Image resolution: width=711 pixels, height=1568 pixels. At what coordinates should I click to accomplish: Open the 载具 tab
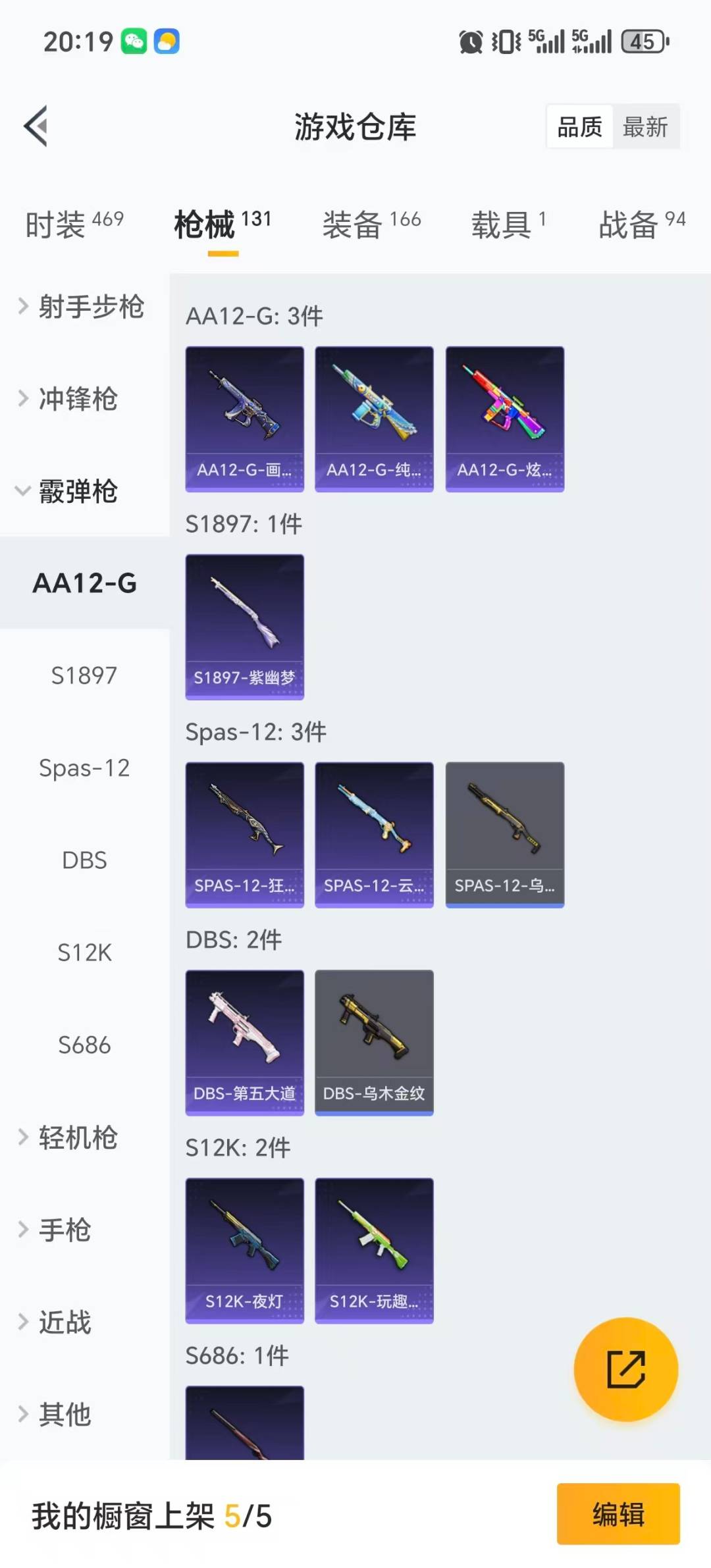click(x=508, y=224)
